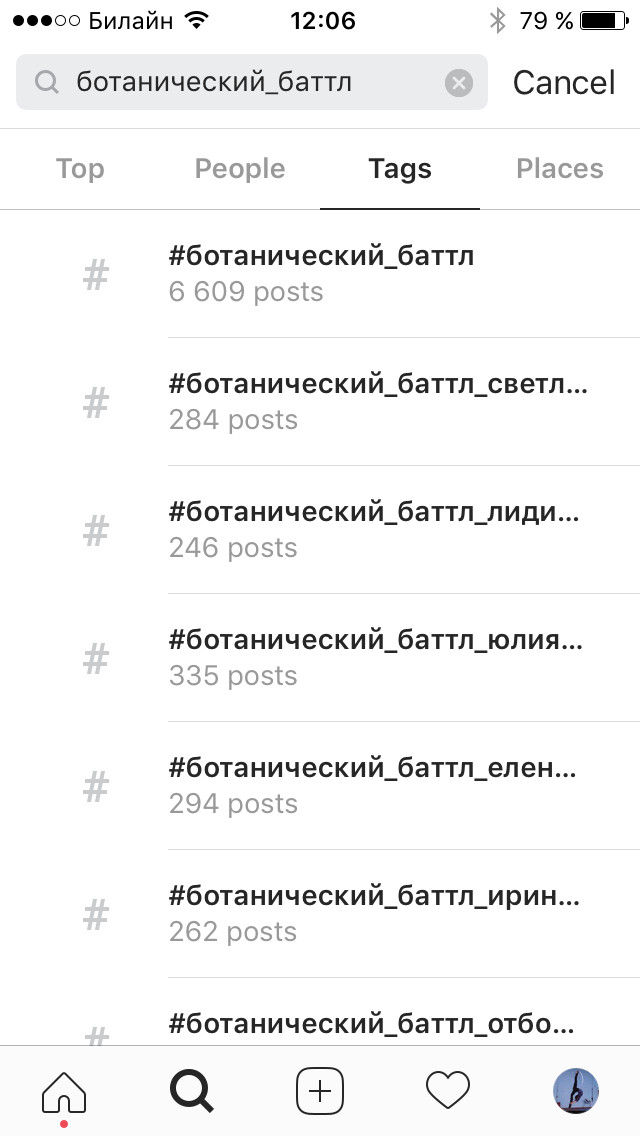Open the activity heart tab
Screen dimensions: 640x1136
pyautogui.click(x=448, y=1091)
